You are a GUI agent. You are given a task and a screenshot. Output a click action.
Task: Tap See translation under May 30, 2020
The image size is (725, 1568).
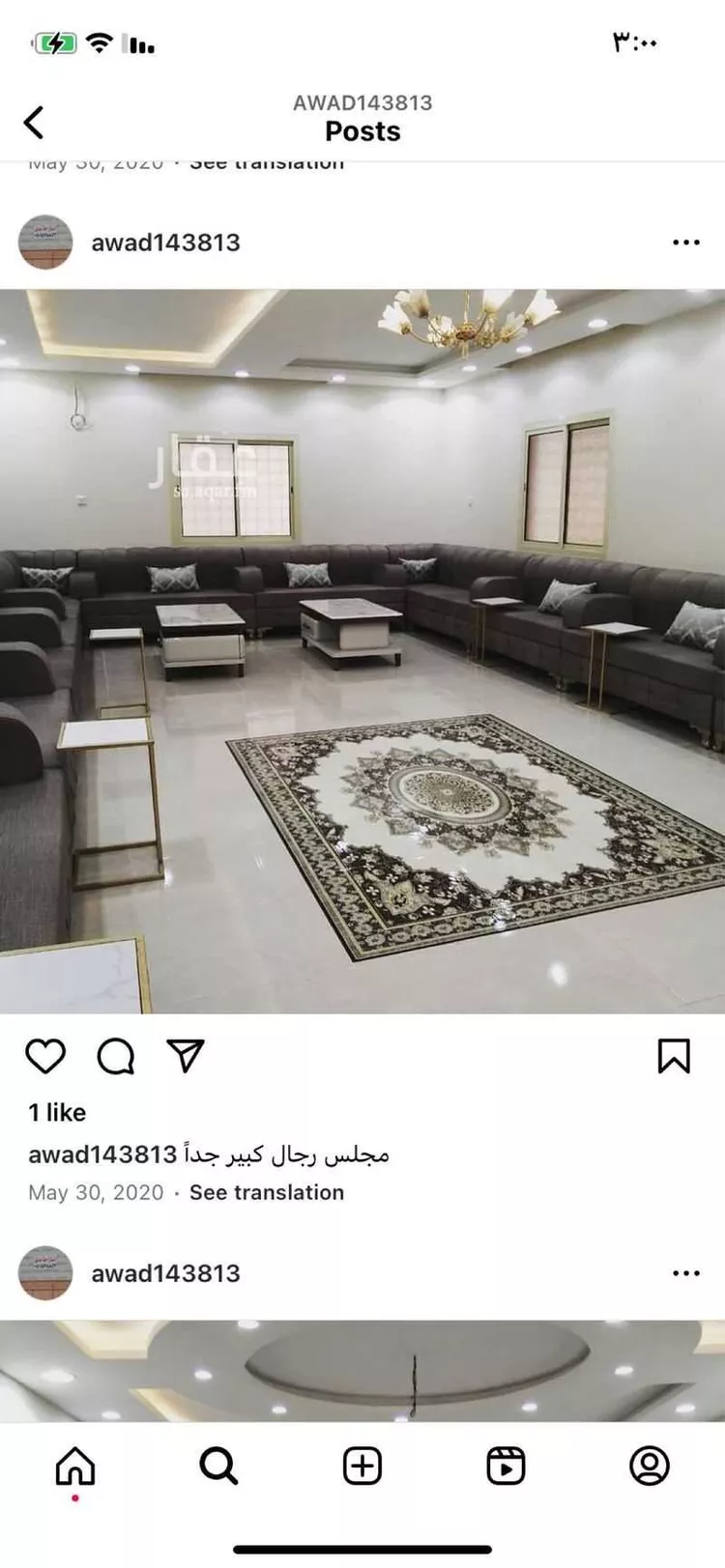(x=267, y=1192)
